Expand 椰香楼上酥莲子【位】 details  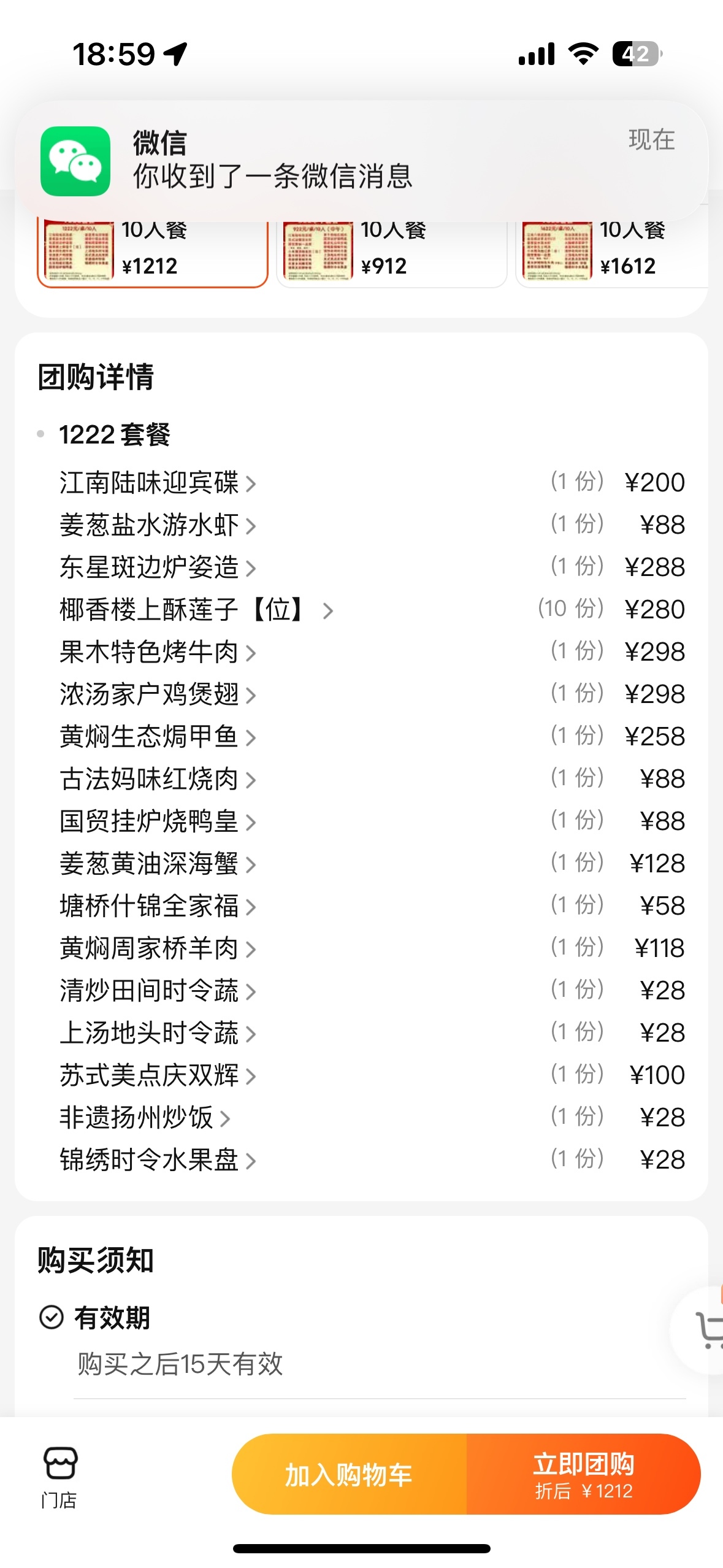196,610
